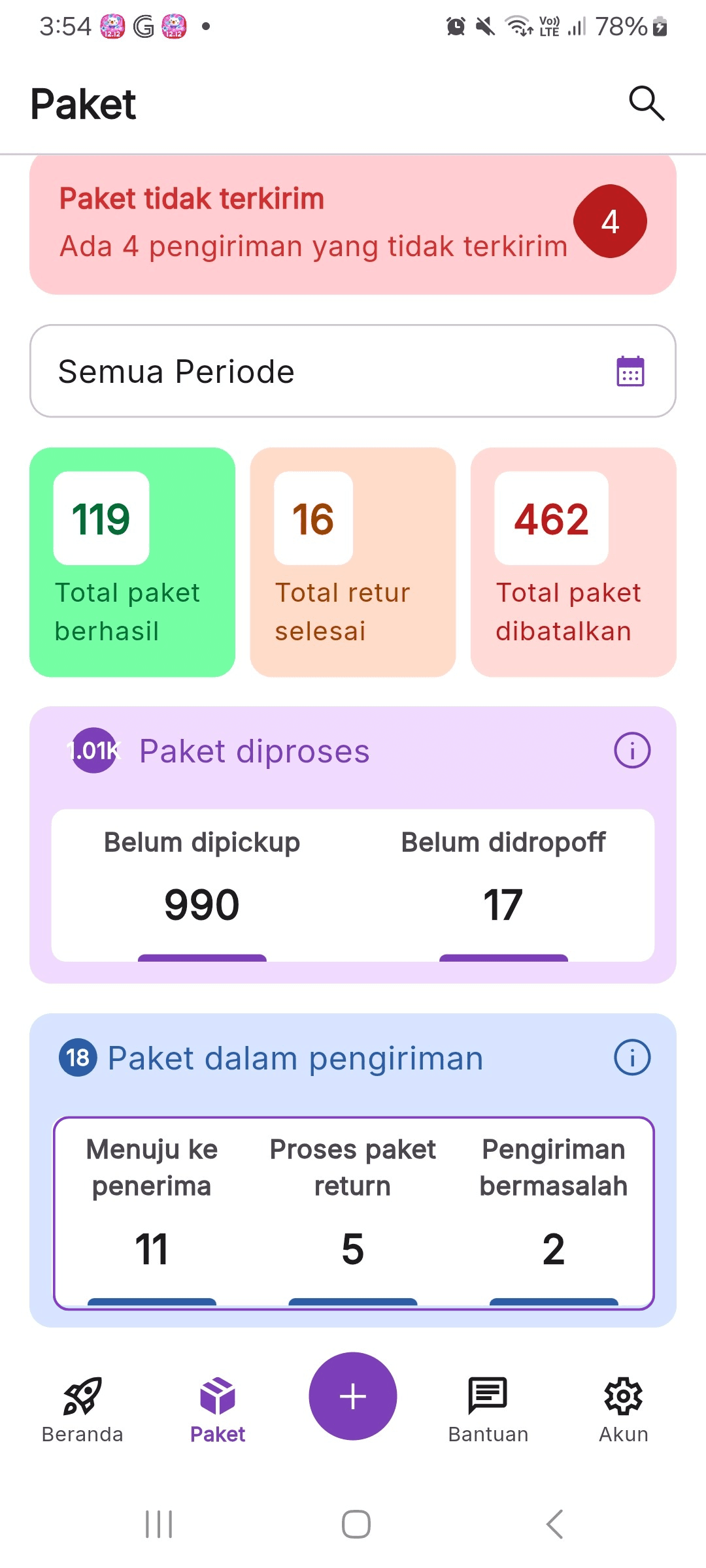
Task: Tap the purple plus floating action button
Action: pos(352,1396)
